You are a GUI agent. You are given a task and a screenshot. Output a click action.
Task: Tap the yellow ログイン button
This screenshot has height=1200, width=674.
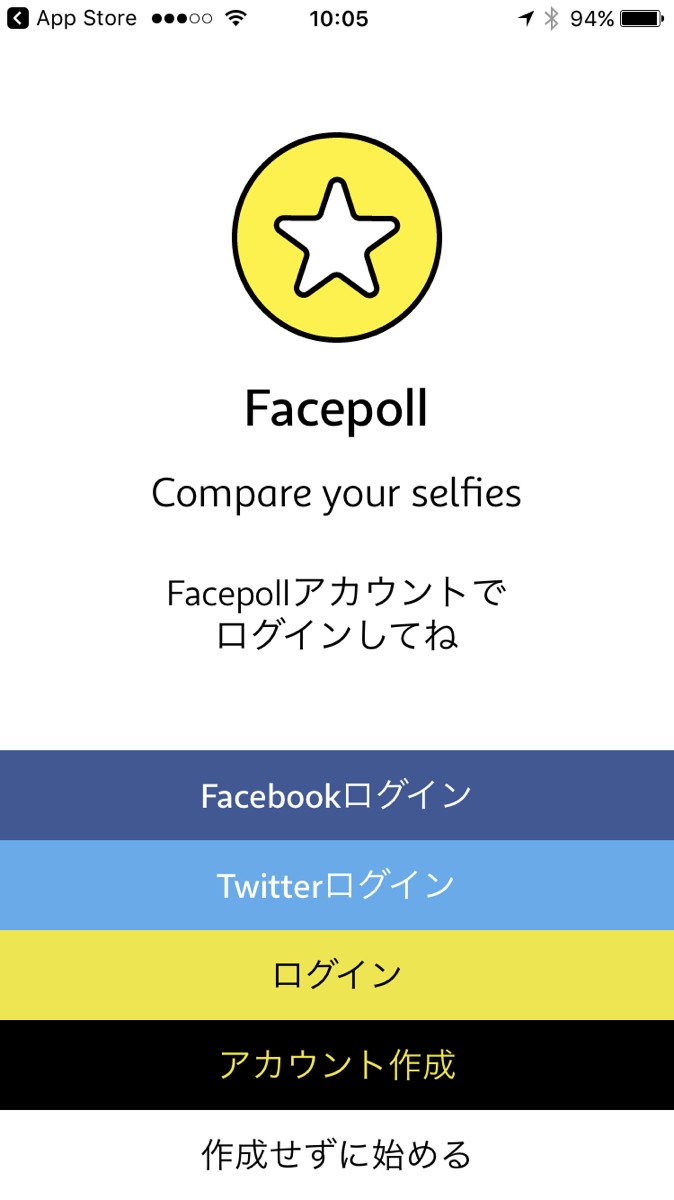[x=337, y=975]
